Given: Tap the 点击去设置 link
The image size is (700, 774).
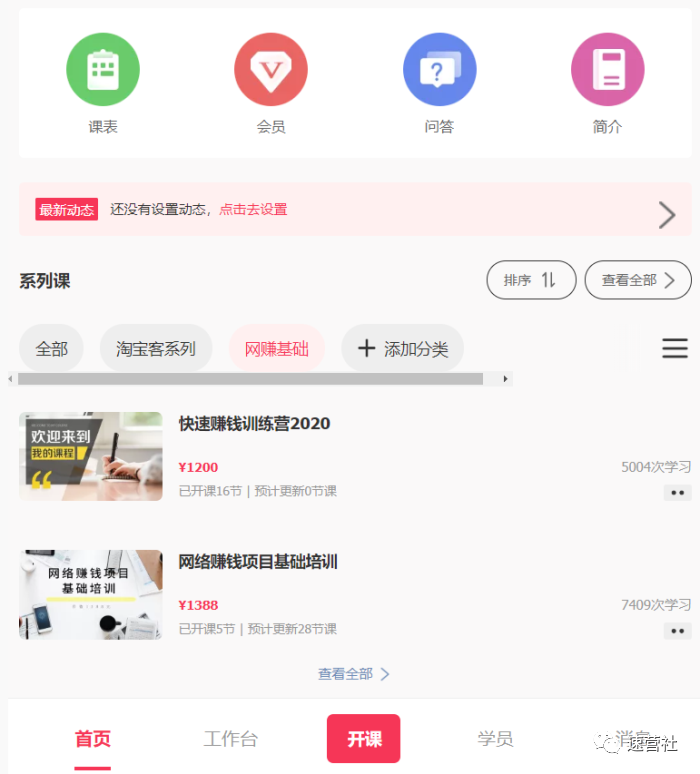Looking at the screenshot, I should [253, 209].
